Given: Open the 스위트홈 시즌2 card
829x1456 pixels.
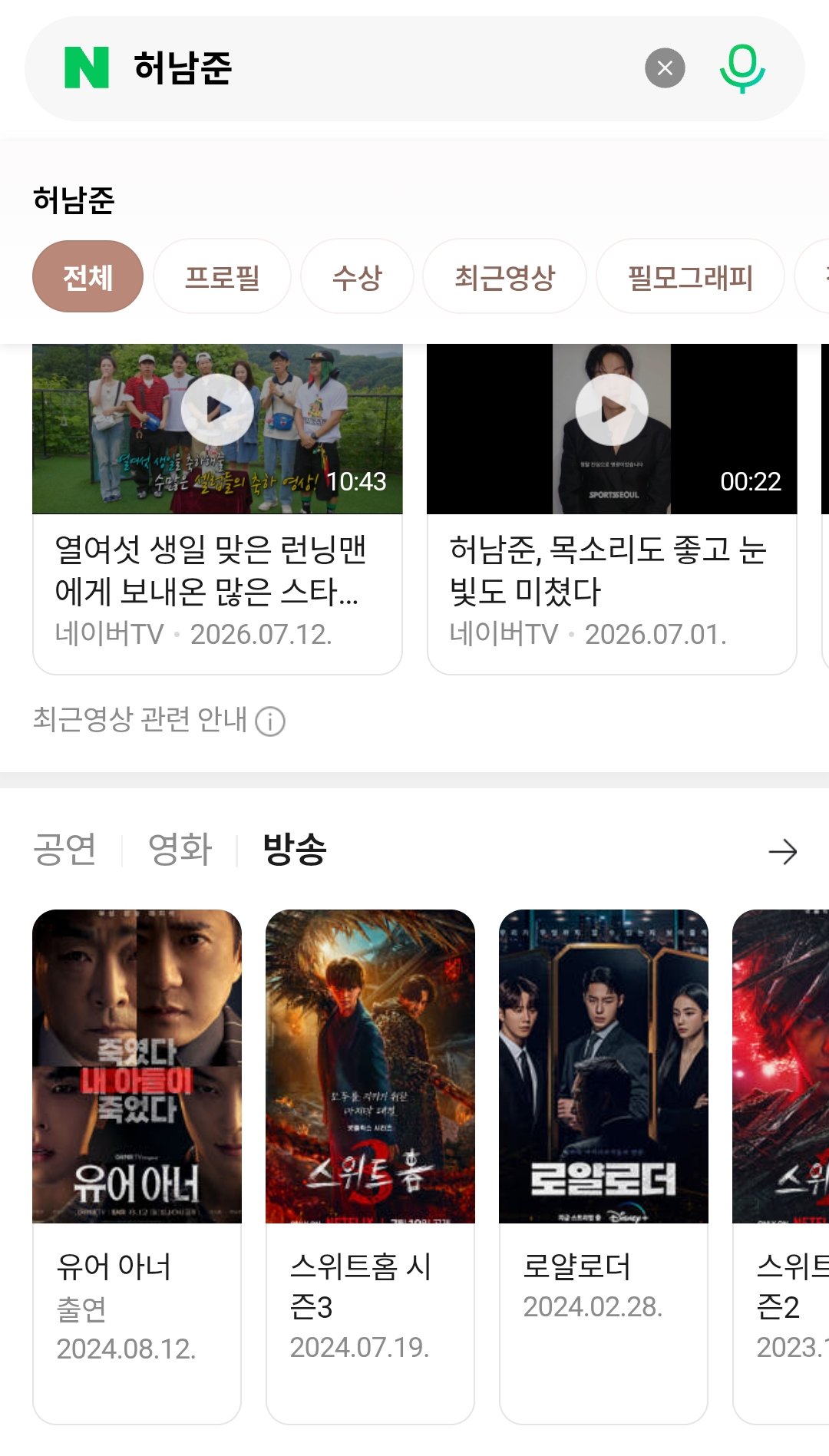Looking at the screenshot, I should click(x=781, y=1167).
